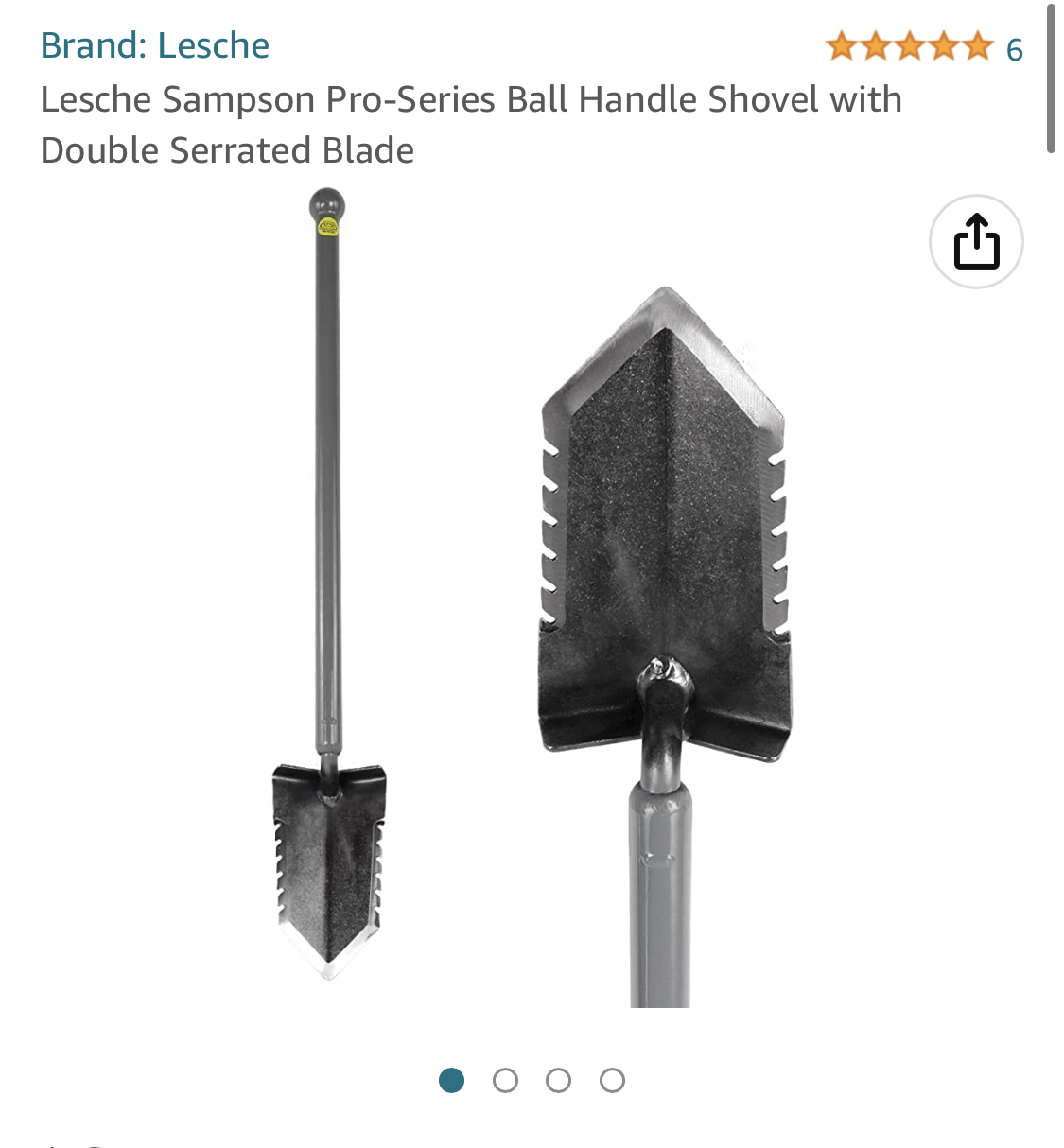Jump to the third product image dot
The image size is (1064, 1148).
pyautogui.click(x=559, y=1080)
